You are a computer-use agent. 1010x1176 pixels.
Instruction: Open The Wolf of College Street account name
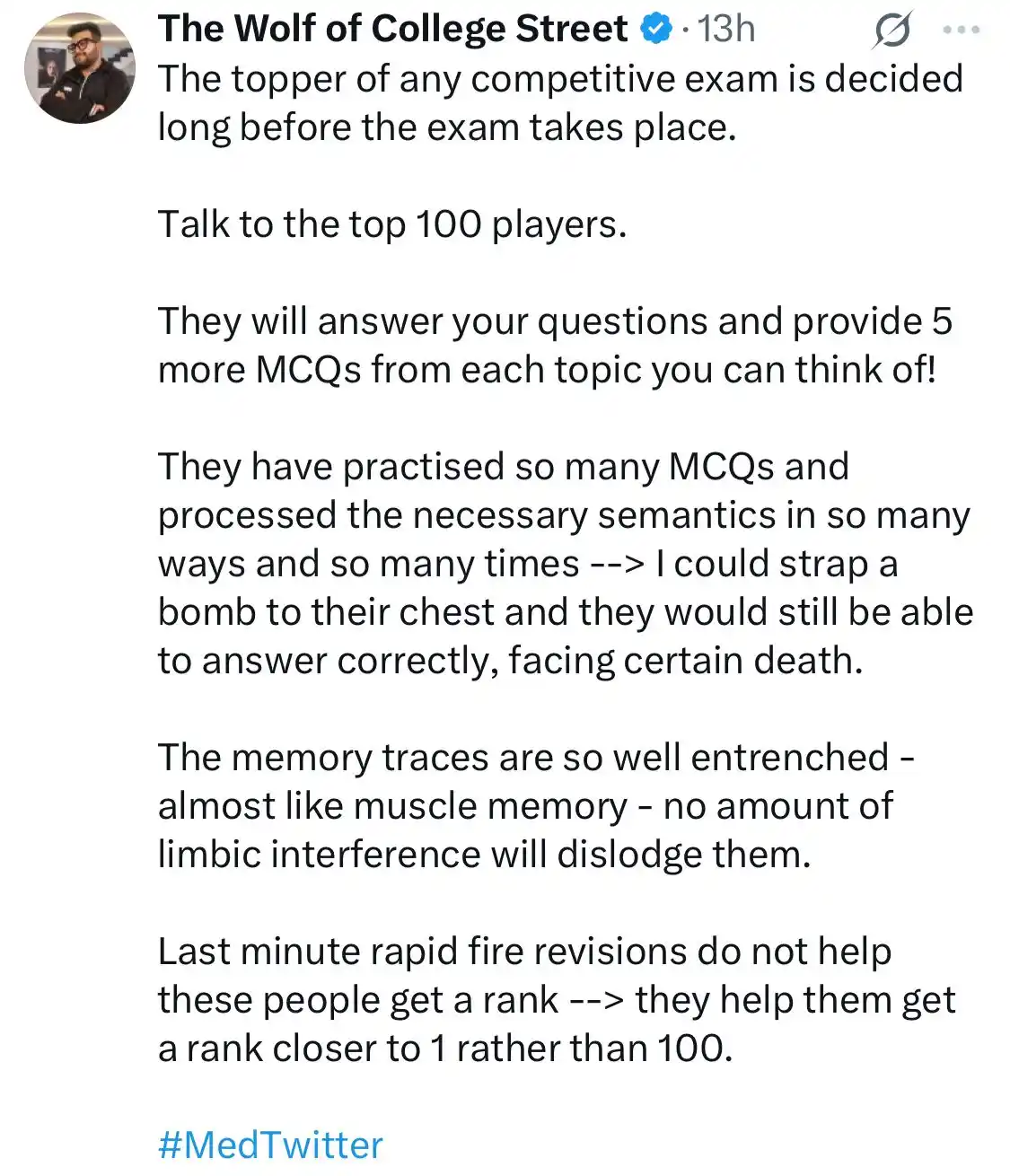(x=392, y=29)
